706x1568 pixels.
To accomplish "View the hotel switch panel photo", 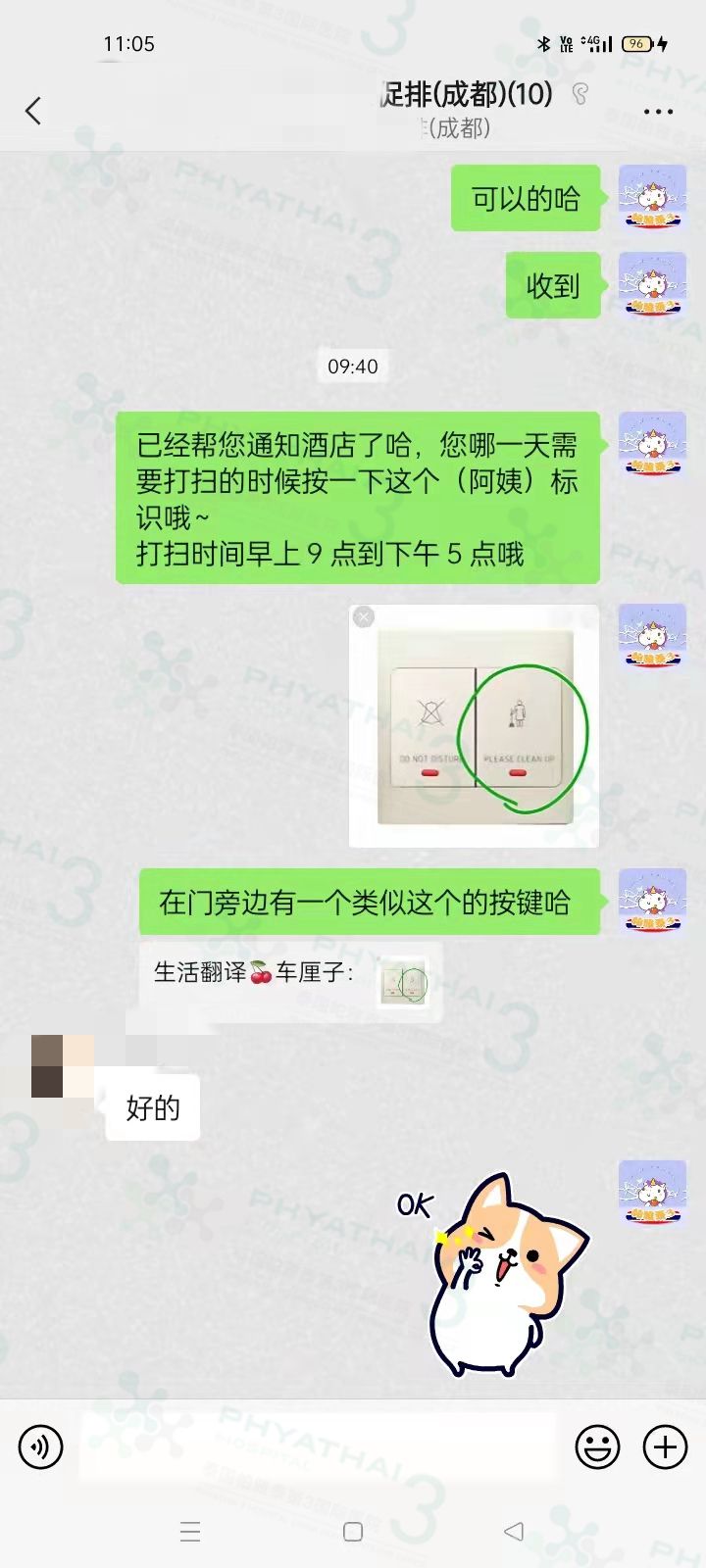I will coord(475,726).
